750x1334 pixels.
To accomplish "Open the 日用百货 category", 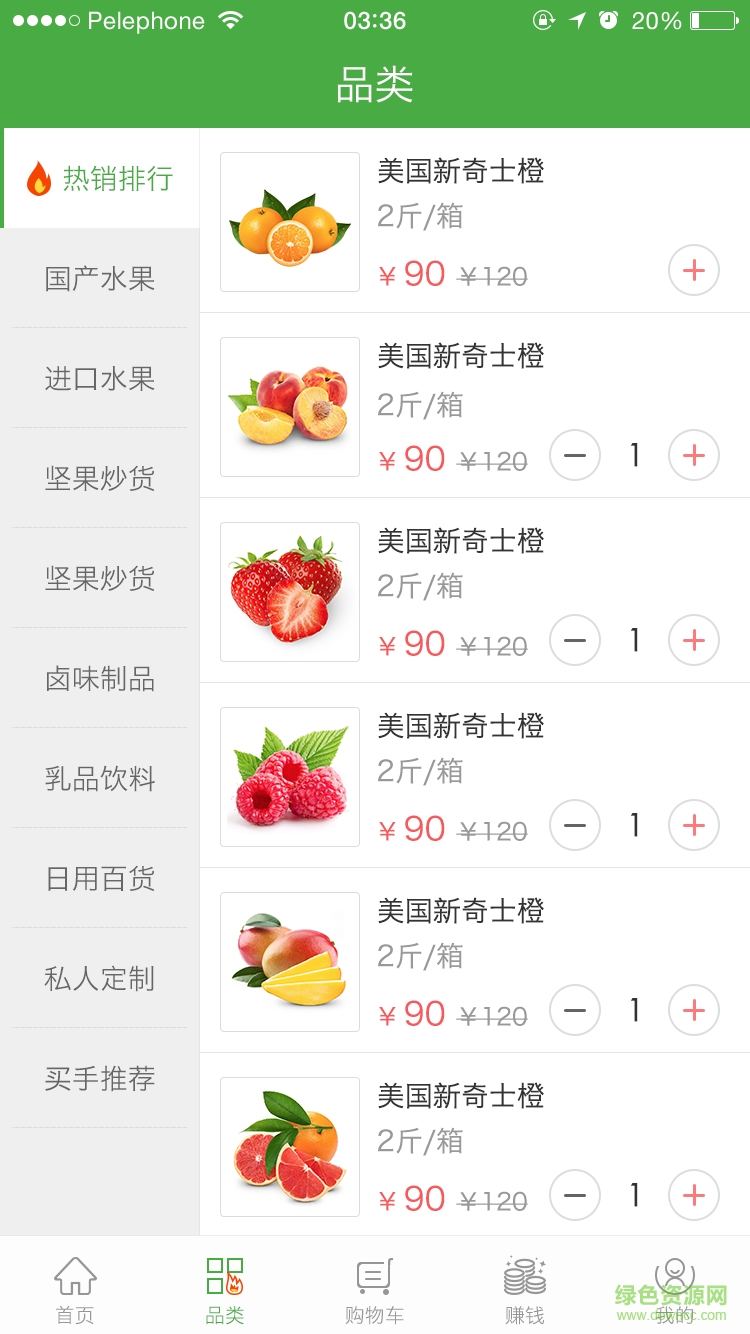I will [x=100, y=878].
